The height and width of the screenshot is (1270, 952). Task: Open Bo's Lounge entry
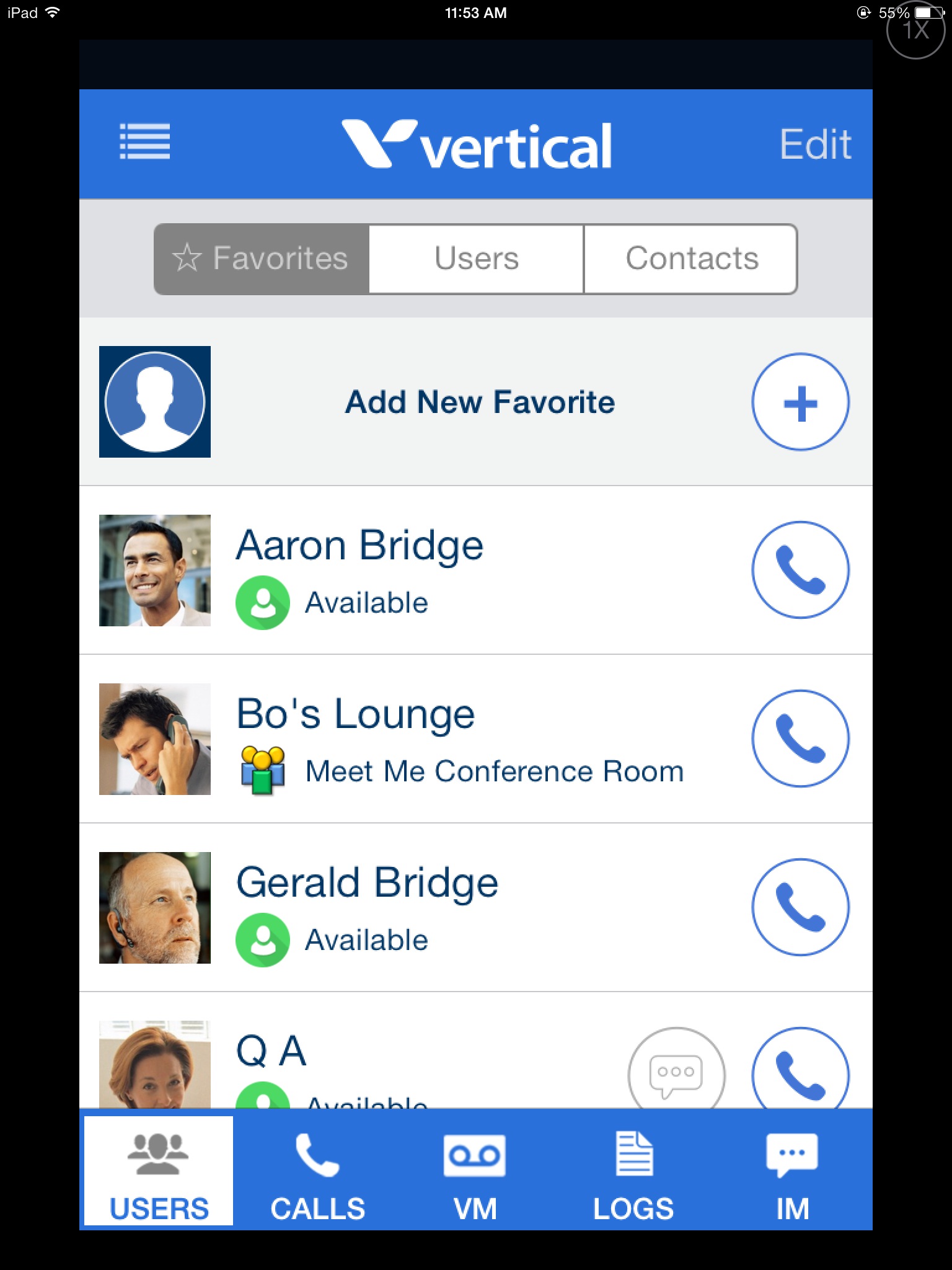point(356,714)
